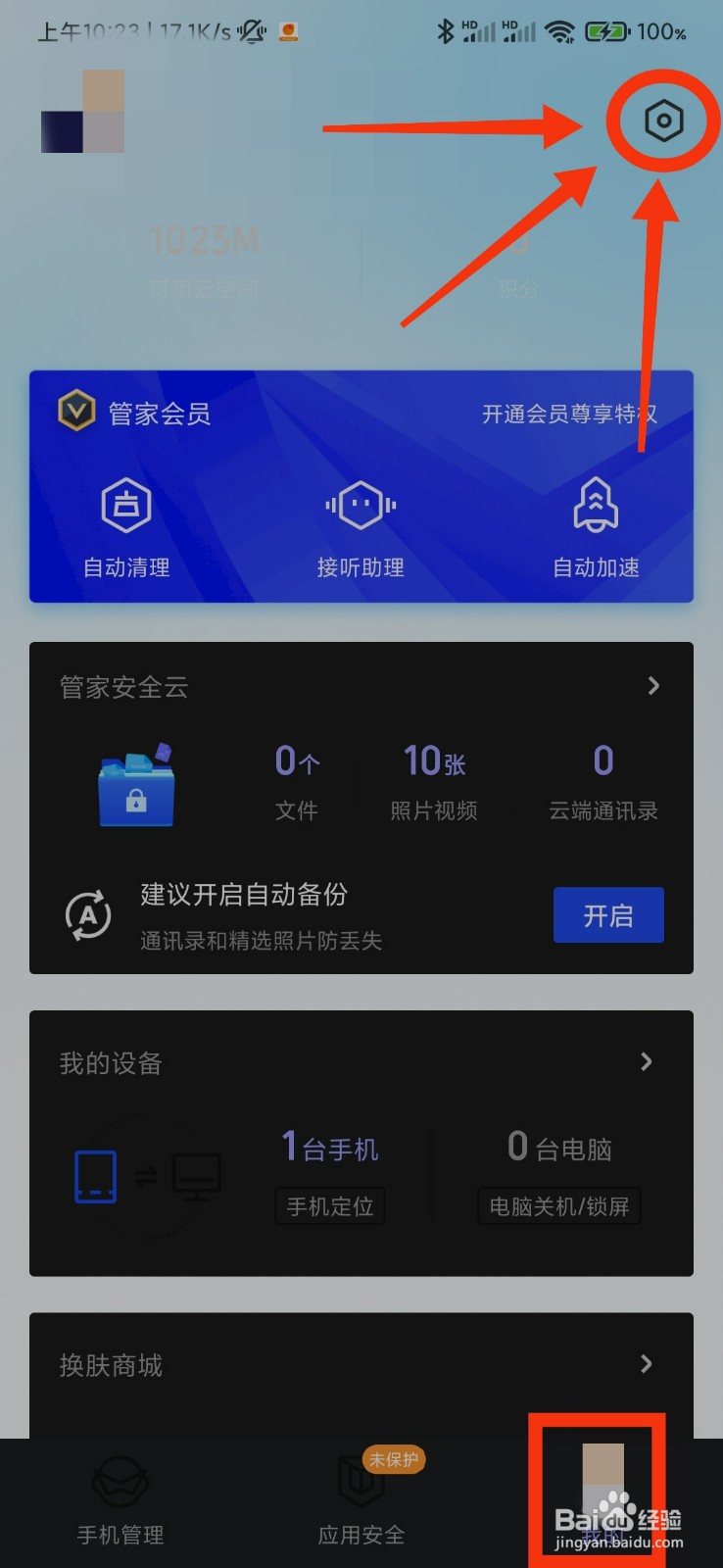
Task: Tap 开启 to enable auto backup
Action: point(607,914)
